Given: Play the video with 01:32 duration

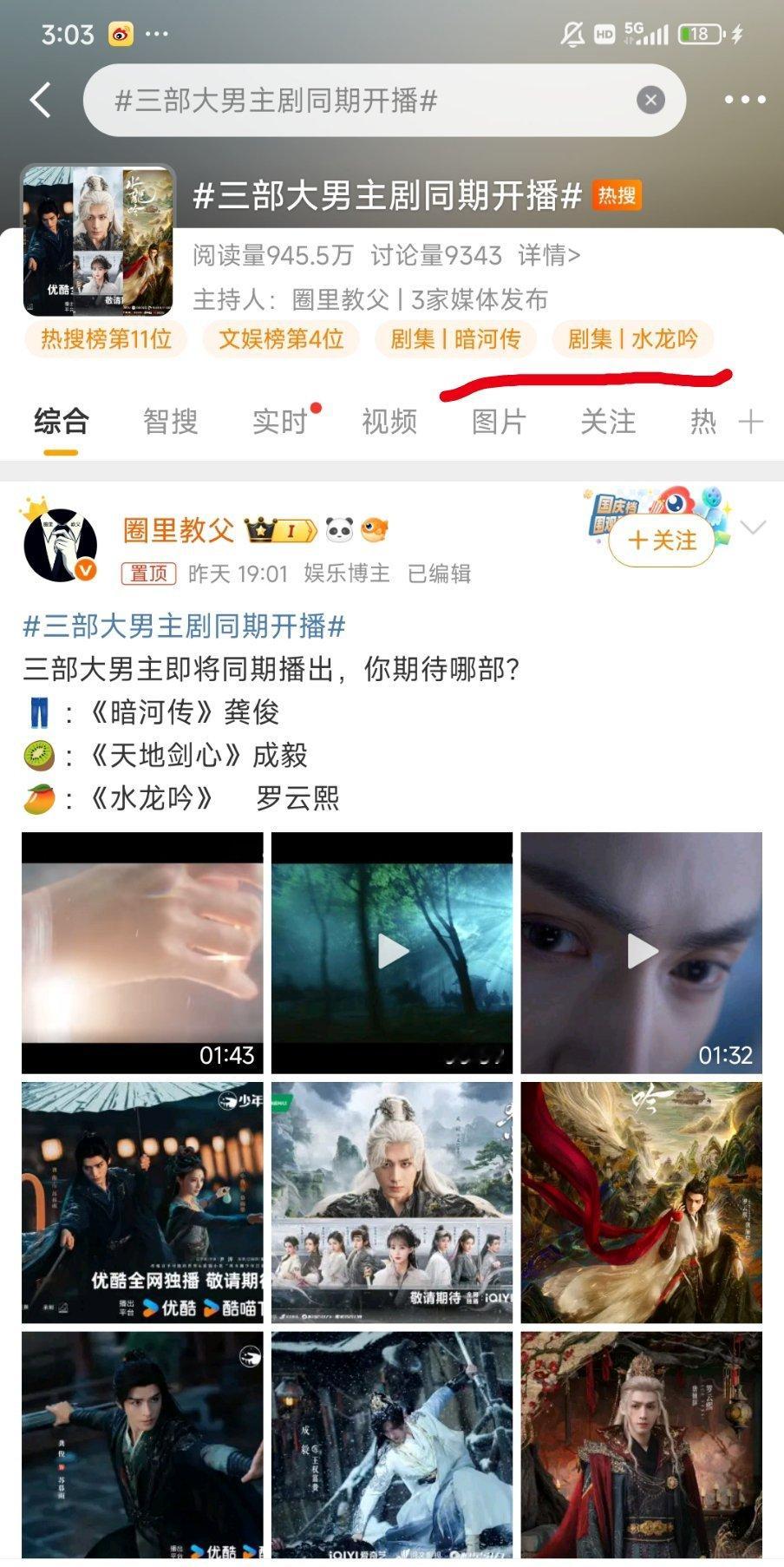Looking at the screenshot, I should point(642,952).
